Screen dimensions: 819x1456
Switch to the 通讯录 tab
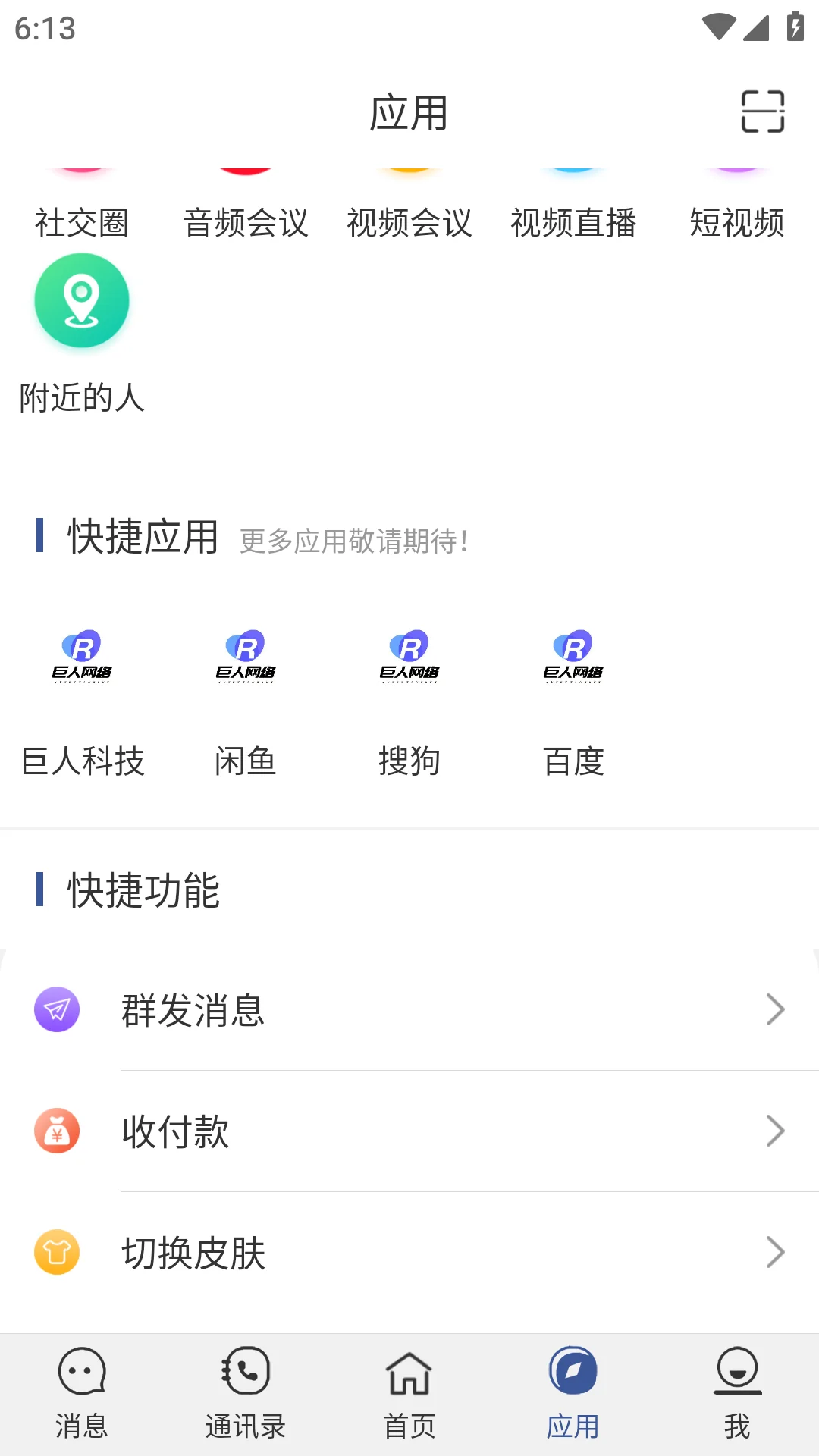tap(246, 1394)
